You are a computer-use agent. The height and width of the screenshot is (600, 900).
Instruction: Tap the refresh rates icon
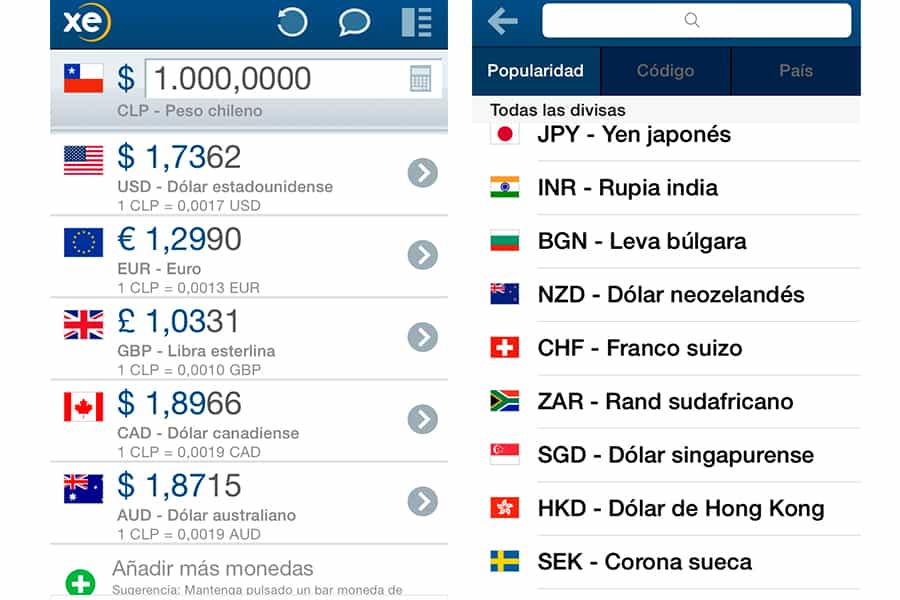tap(292, 21)
